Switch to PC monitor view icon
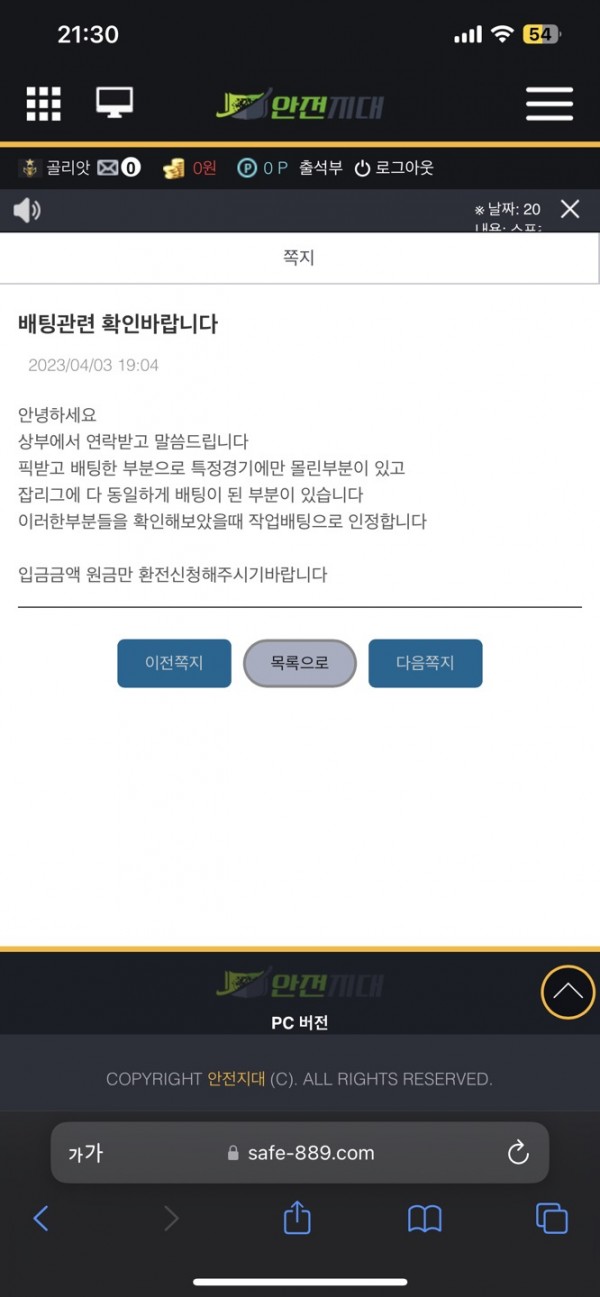Viewport: 600px width, 1297px height. tap(114, 102)
